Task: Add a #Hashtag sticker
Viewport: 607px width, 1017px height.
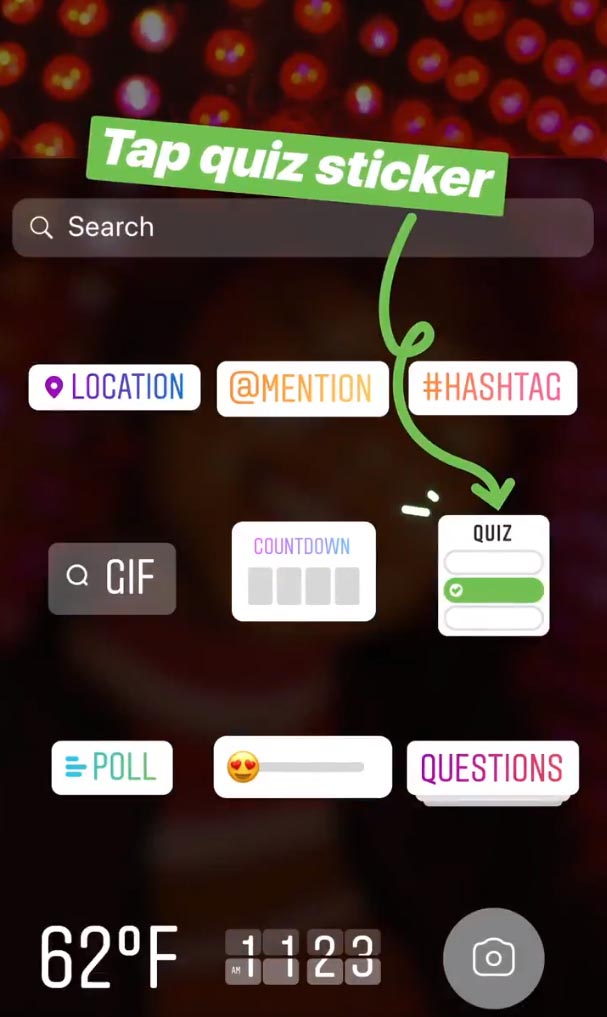Action: pos(492,388)
